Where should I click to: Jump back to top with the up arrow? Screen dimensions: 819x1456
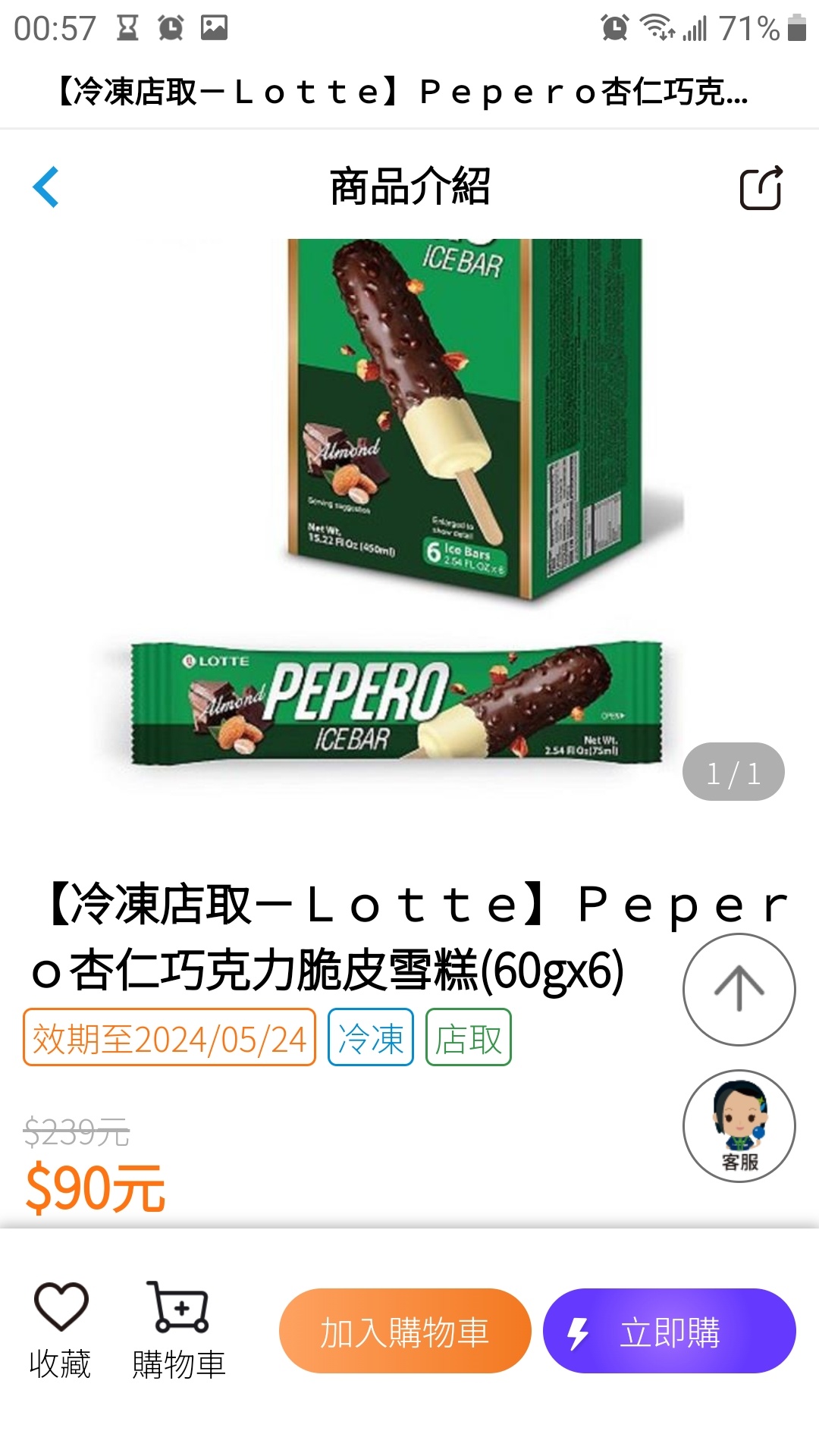tap(739, 989)
